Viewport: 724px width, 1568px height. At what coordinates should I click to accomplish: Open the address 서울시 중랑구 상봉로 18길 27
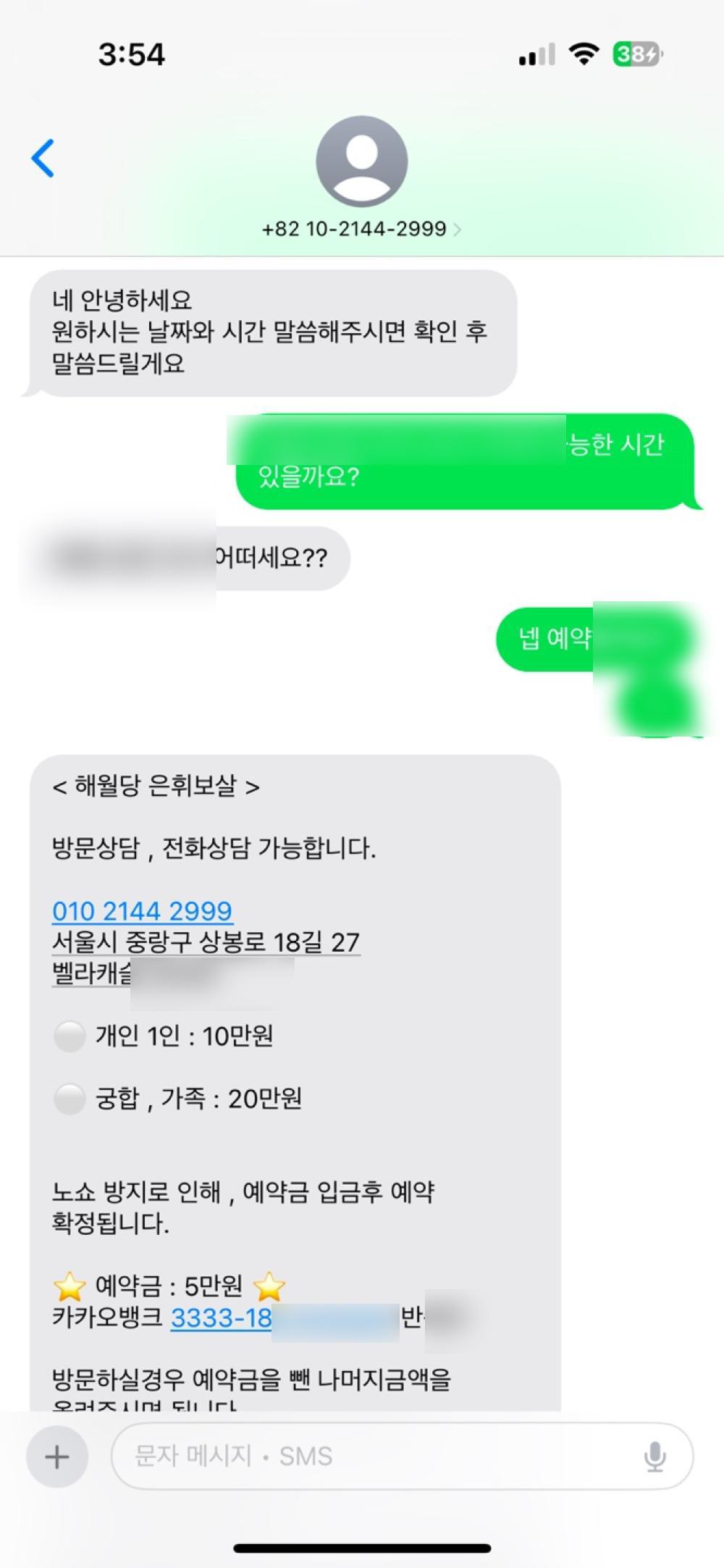206,942
